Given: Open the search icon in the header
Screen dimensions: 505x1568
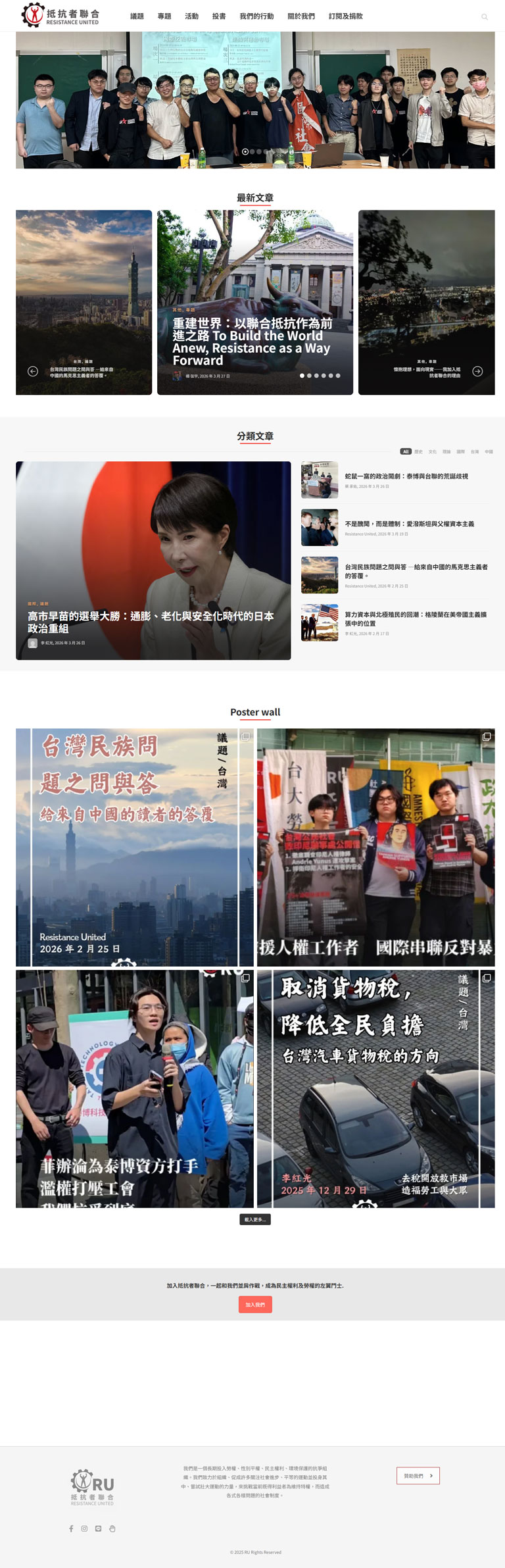Looking at the screenshot, I should point(485,17).
